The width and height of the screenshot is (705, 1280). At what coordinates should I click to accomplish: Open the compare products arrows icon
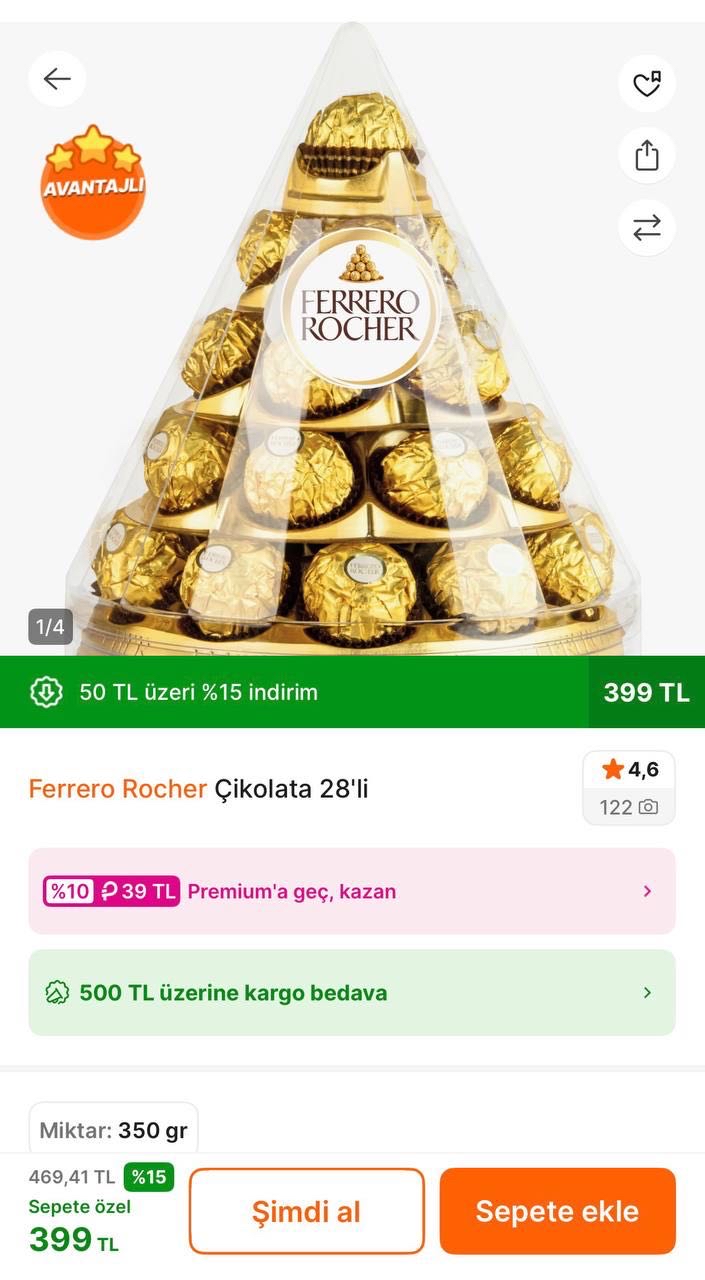pos(647,228)
